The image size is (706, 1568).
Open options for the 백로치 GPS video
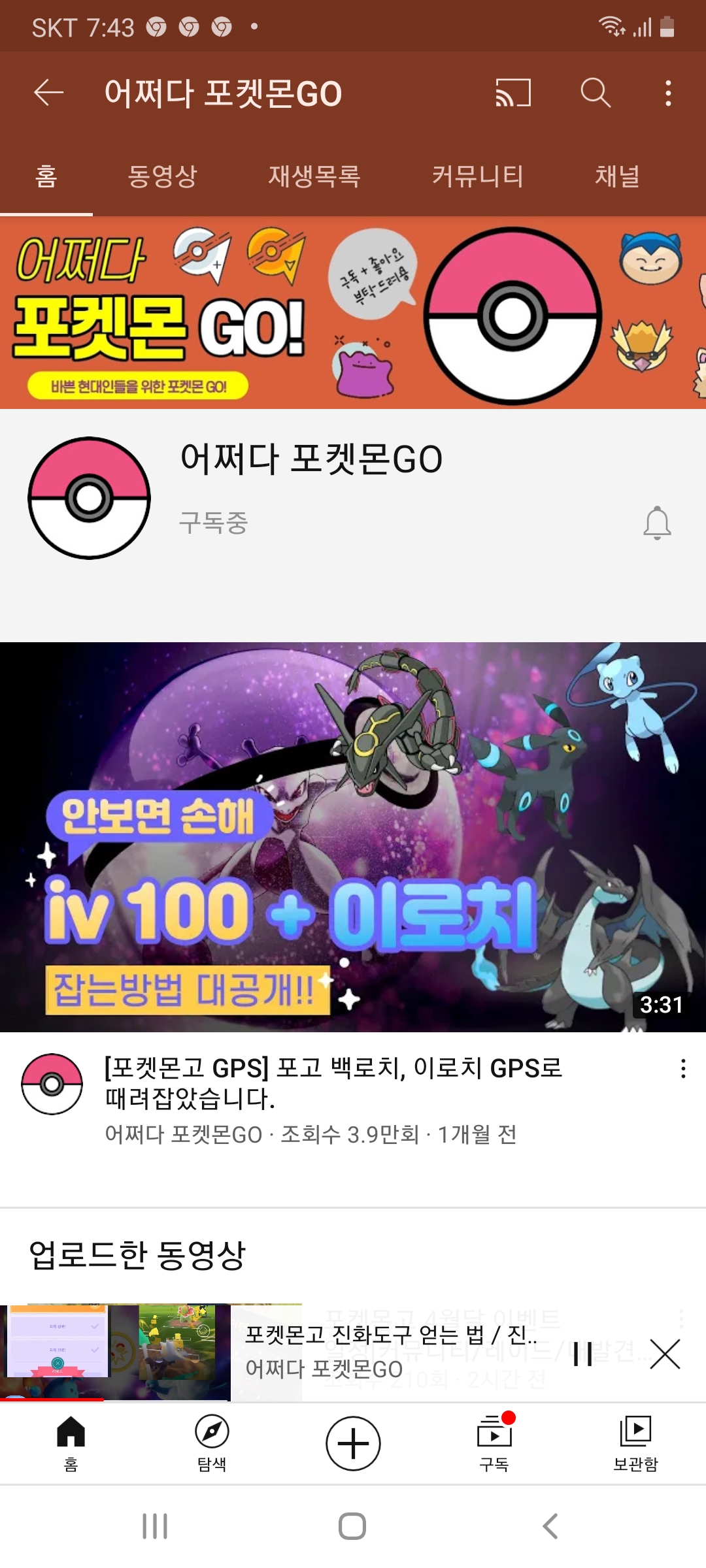(x=683, y=1069)
